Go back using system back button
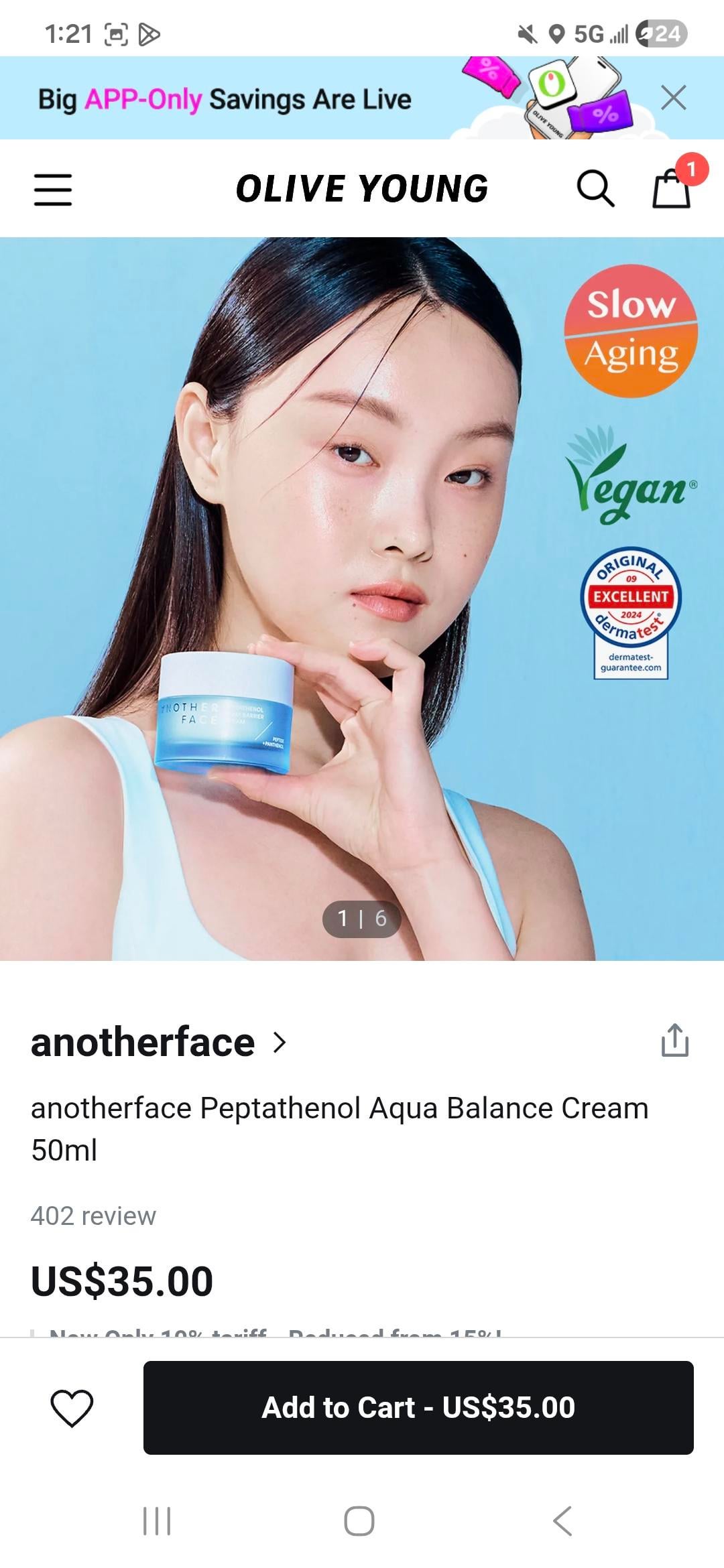 (x=563, y=1520)
